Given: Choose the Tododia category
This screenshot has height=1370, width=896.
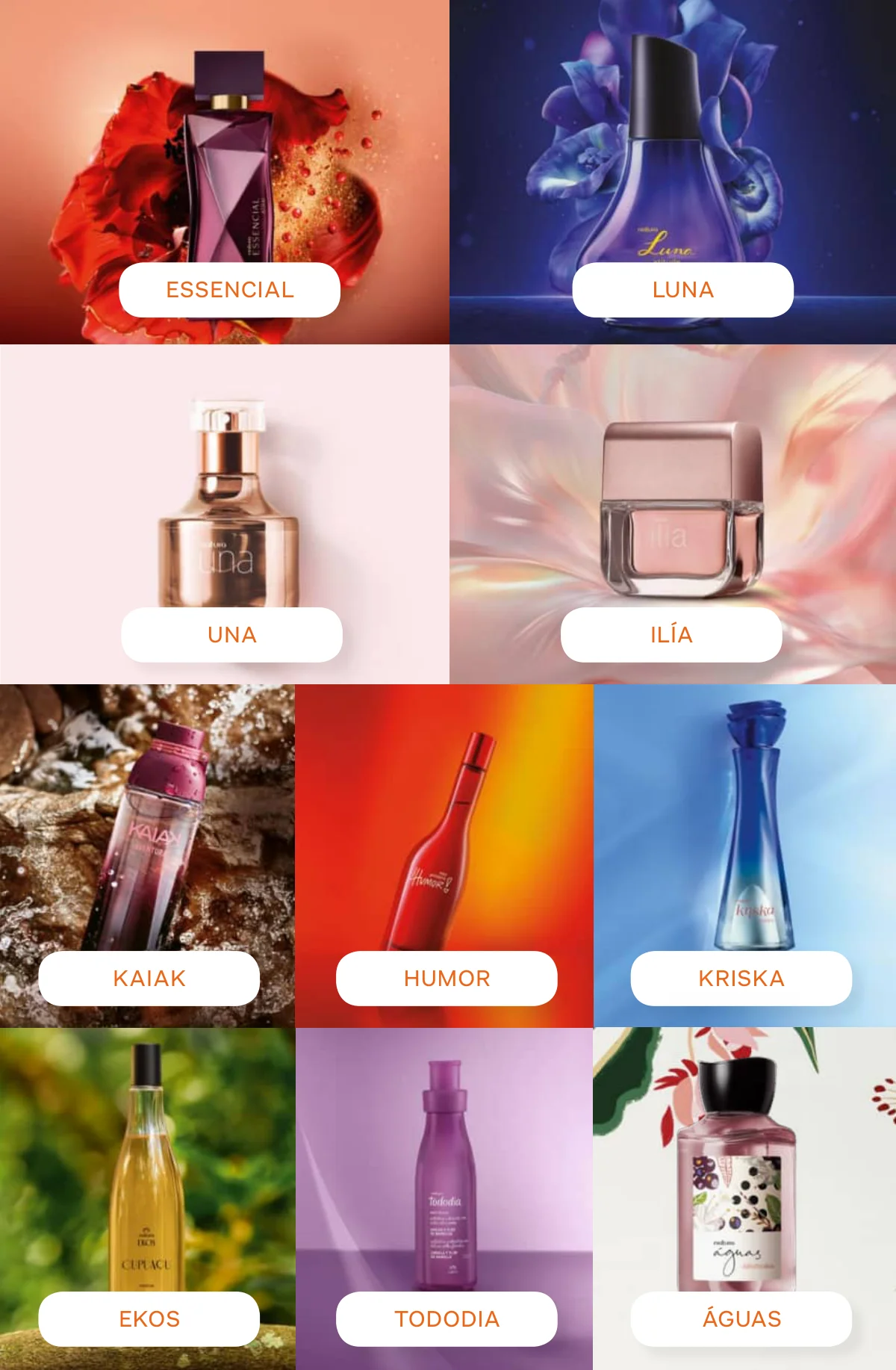Looking at the screenshot, I should 447,1319.
